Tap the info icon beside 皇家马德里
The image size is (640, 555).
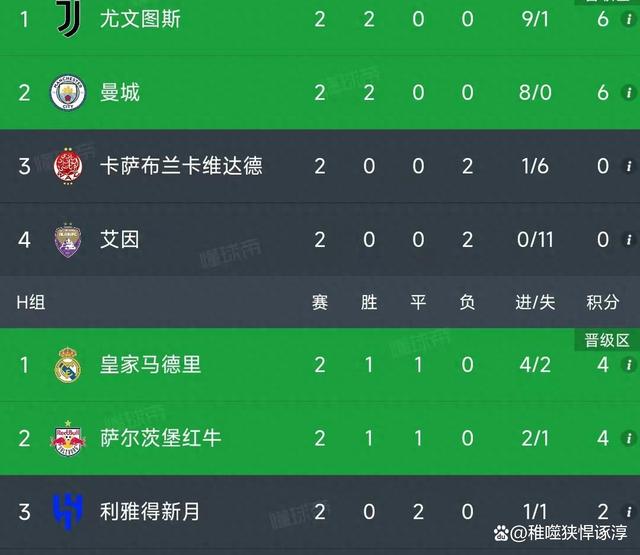pyautogui.click(x=628, y=366)
